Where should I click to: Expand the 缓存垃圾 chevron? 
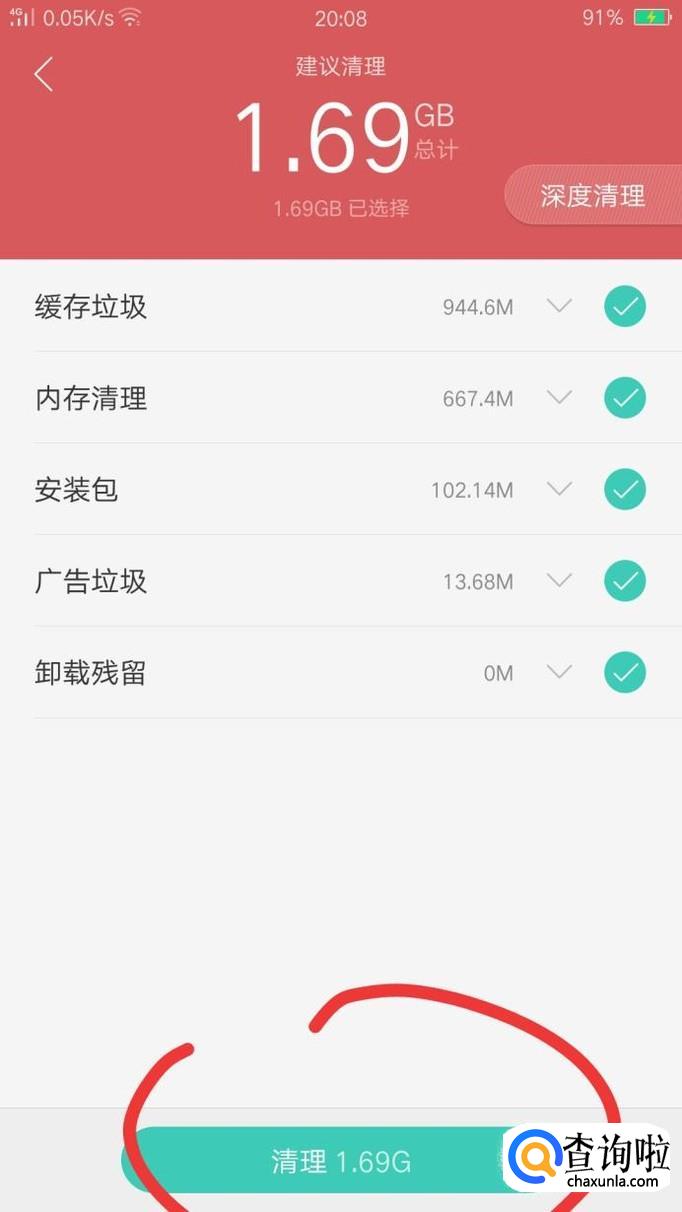(560, 306)
